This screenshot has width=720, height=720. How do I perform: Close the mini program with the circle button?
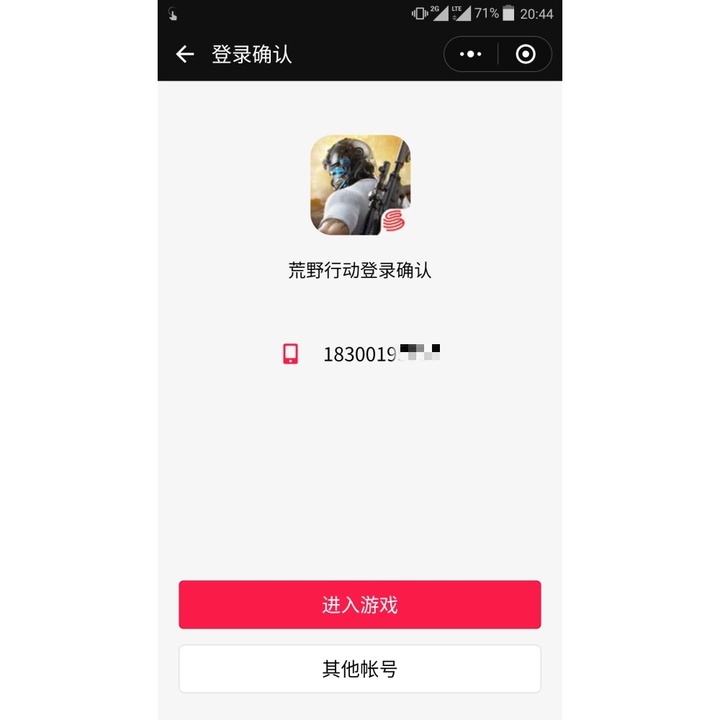525,54
